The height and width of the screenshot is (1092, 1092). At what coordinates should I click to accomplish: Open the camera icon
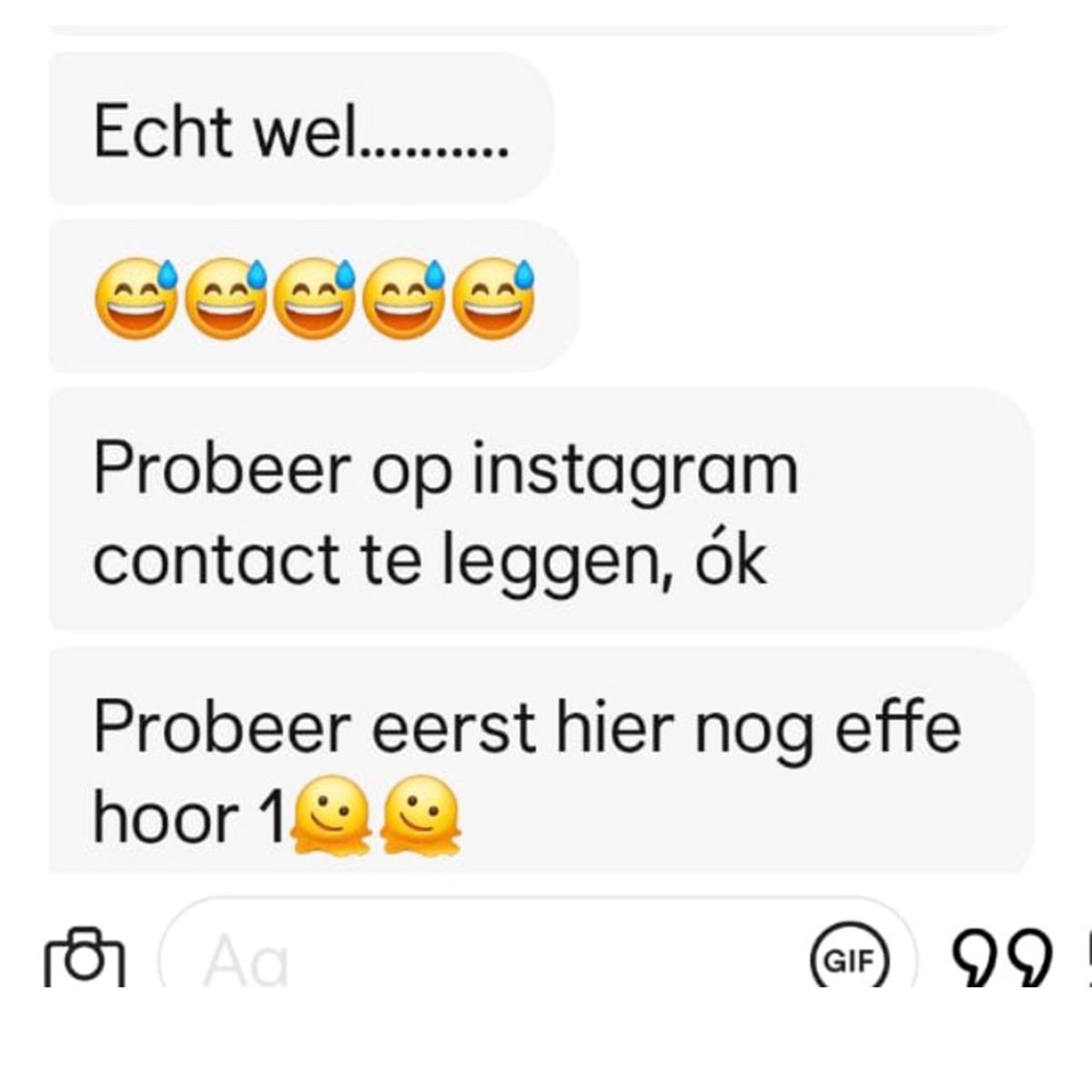[x=83, y=957]
